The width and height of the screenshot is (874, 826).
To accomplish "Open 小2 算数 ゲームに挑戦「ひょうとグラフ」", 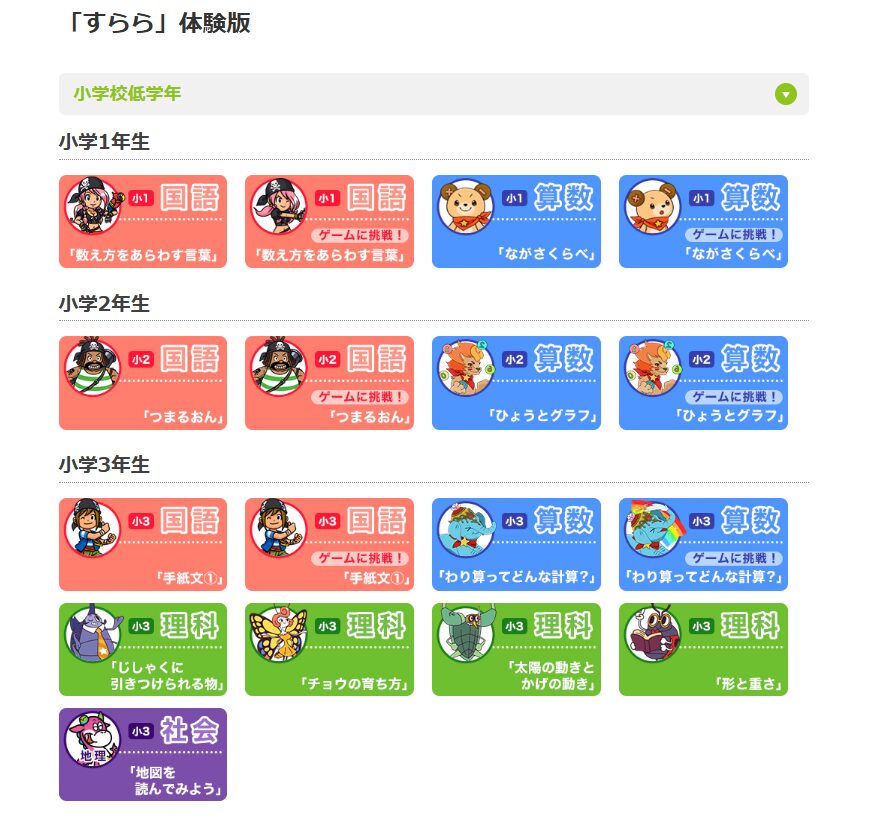I will coord(703,383).
